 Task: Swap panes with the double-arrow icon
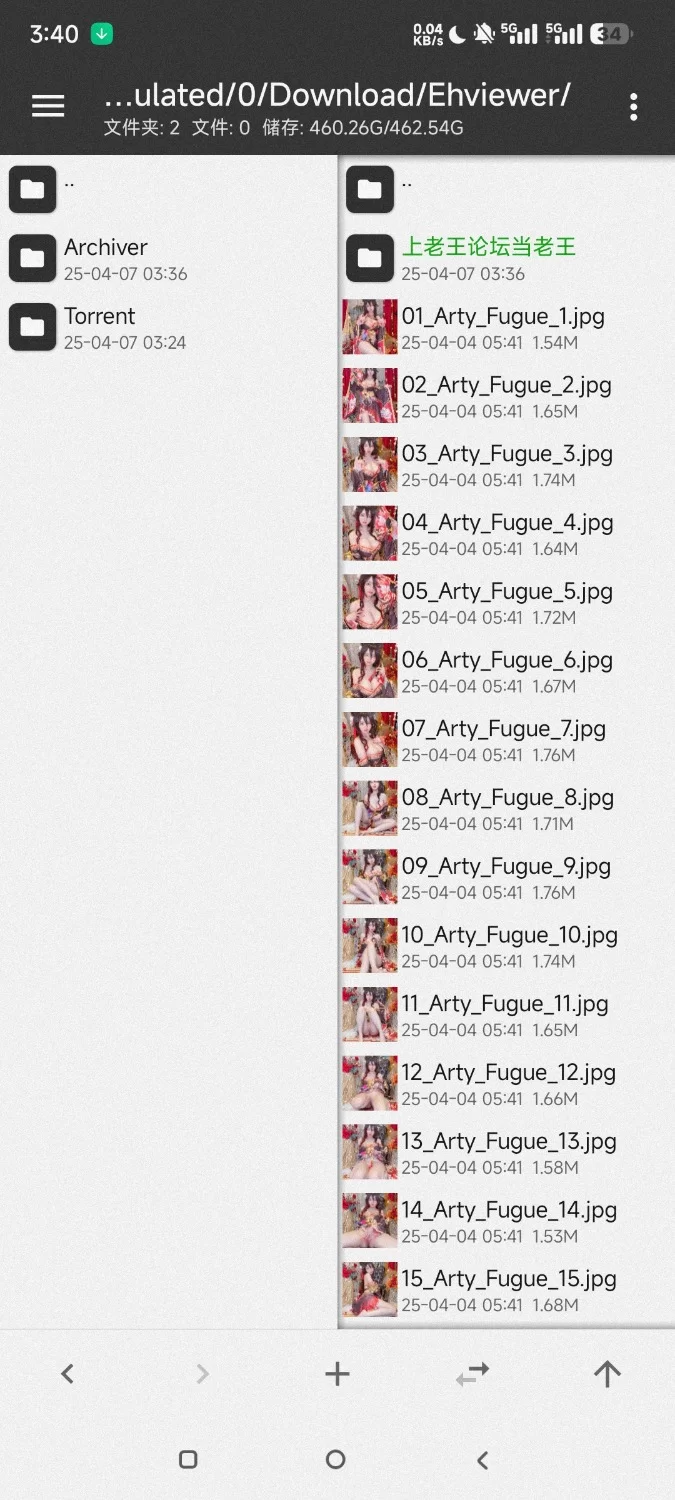tap(472, 1374)
